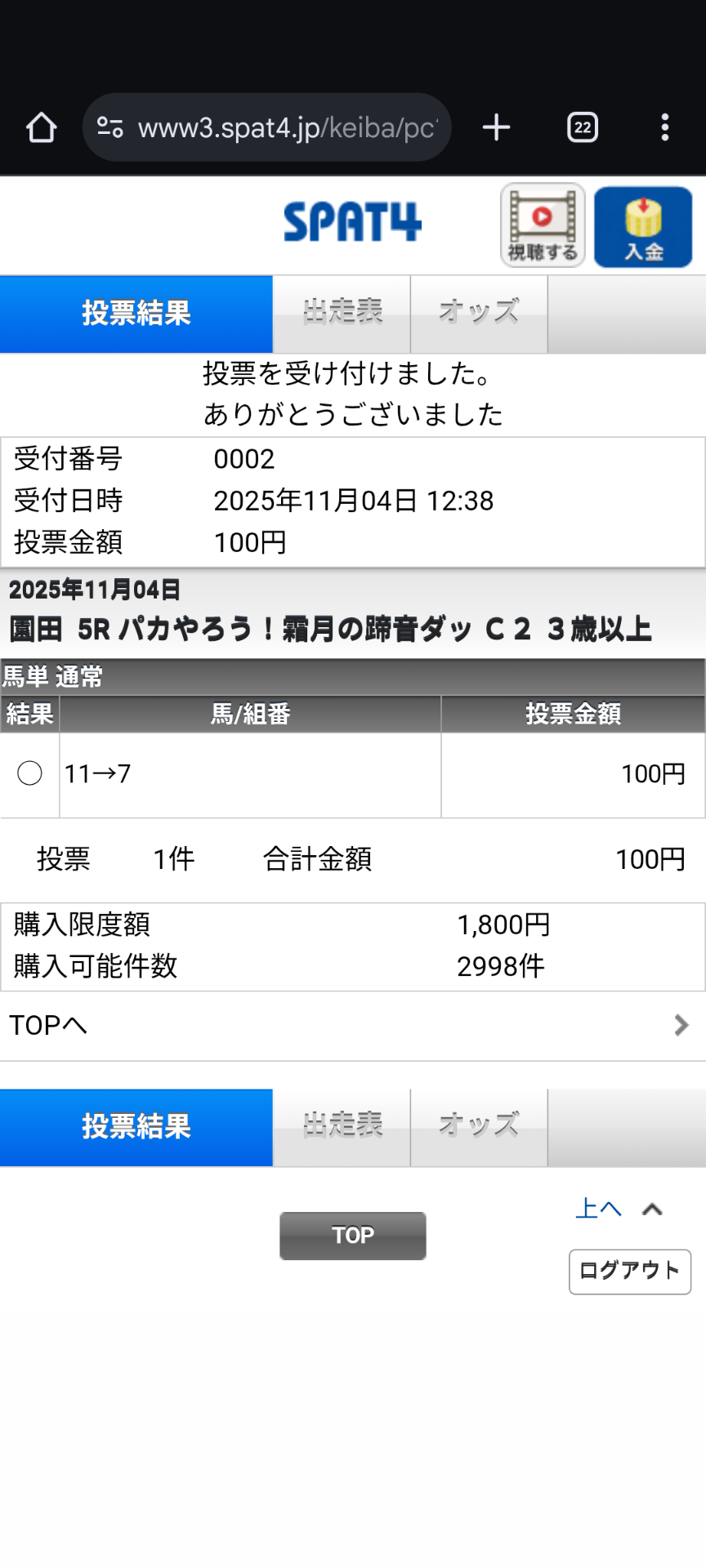706x1568 pixels.
Task: Show the 22 open tabs
Action: pos(583,127)
